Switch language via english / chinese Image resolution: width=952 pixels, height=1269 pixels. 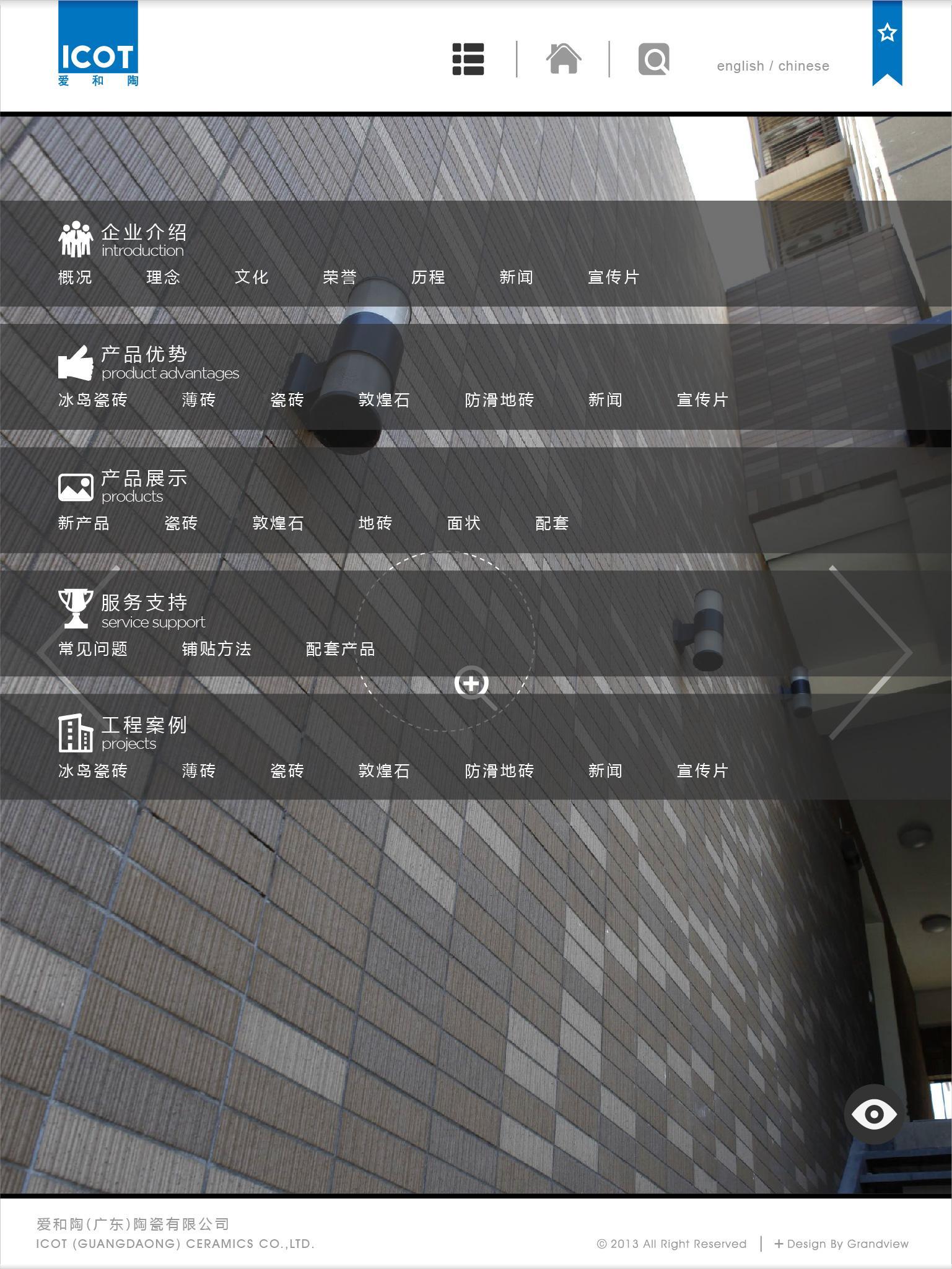(x=772, y=66)
